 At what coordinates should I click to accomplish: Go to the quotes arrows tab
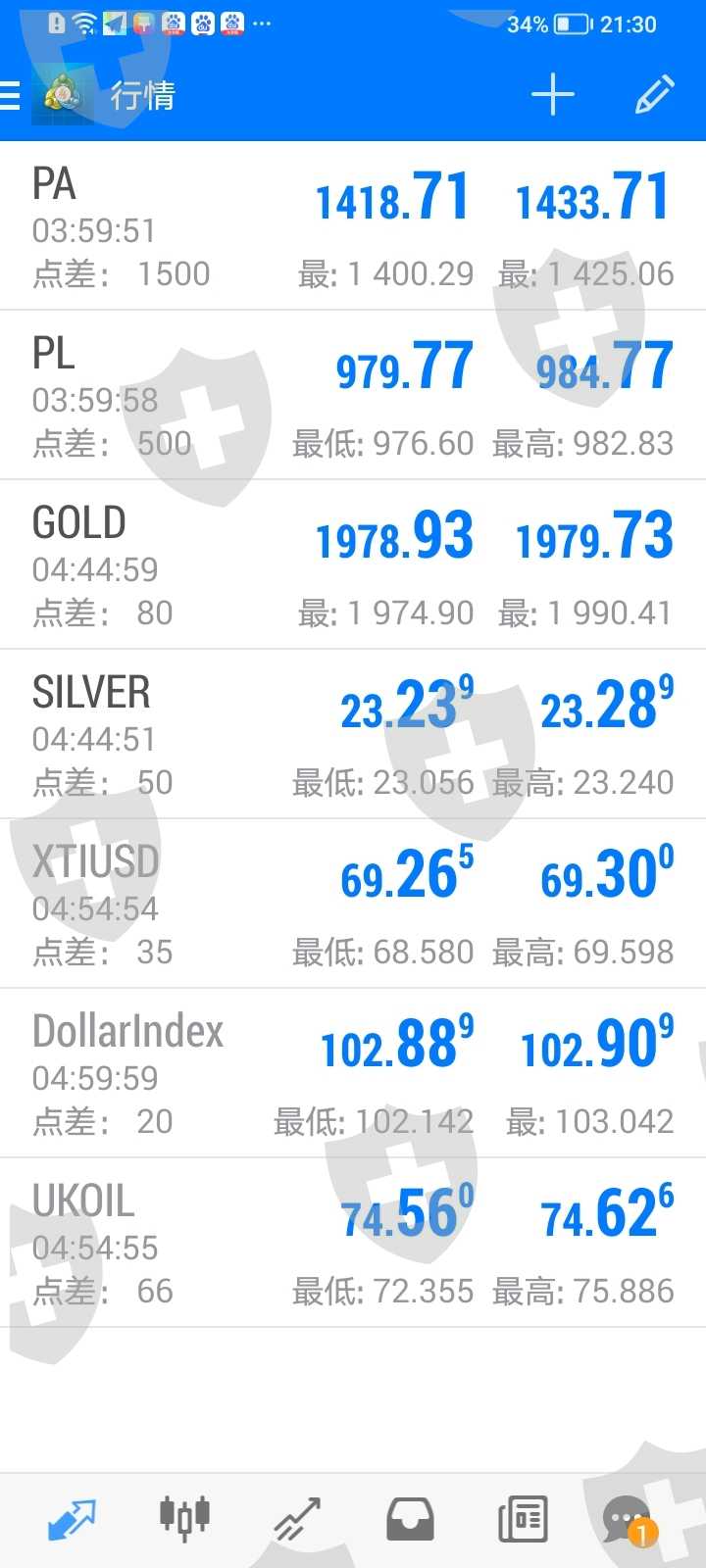pyautogui.click(x=72, y=1520)
